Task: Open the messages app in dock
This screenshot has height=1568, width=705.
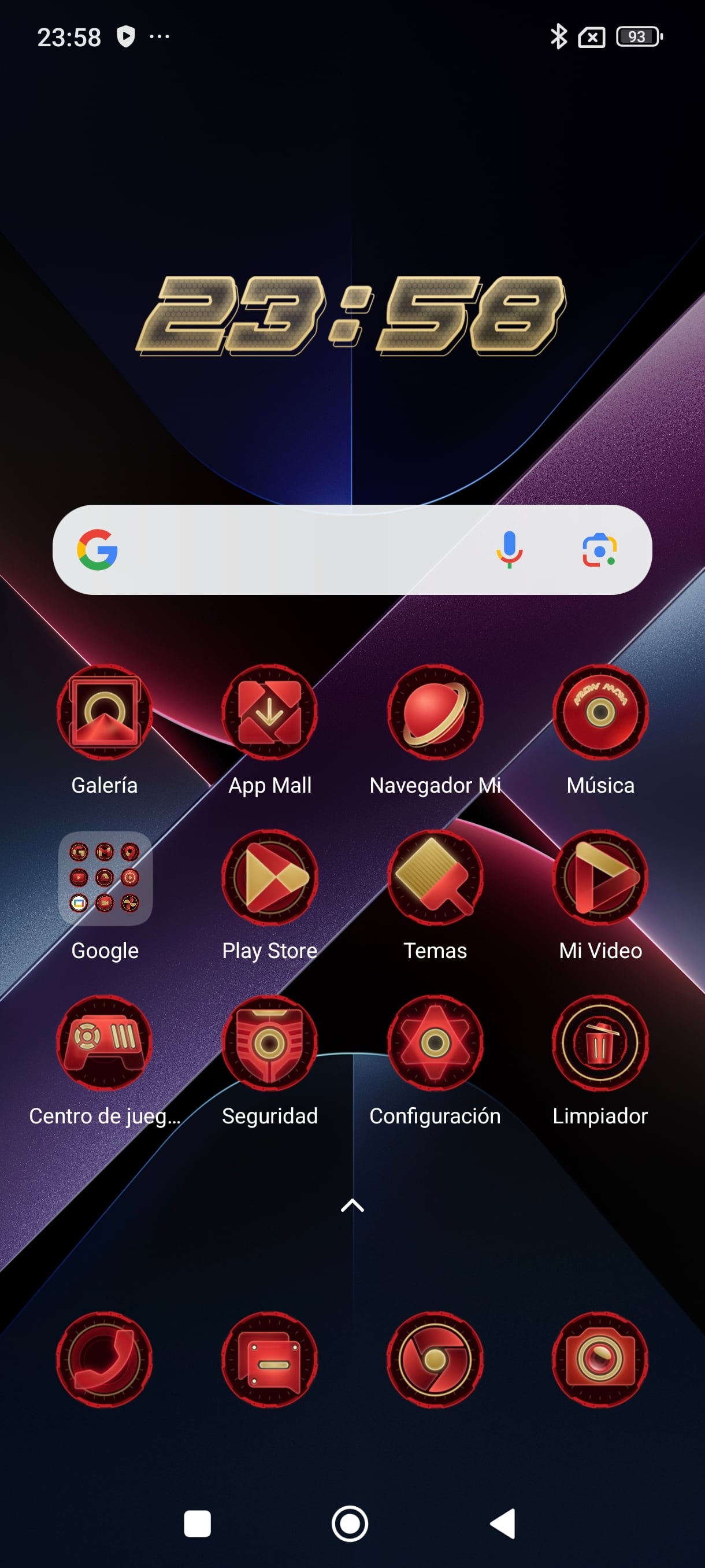Action: click(269, 1359)
